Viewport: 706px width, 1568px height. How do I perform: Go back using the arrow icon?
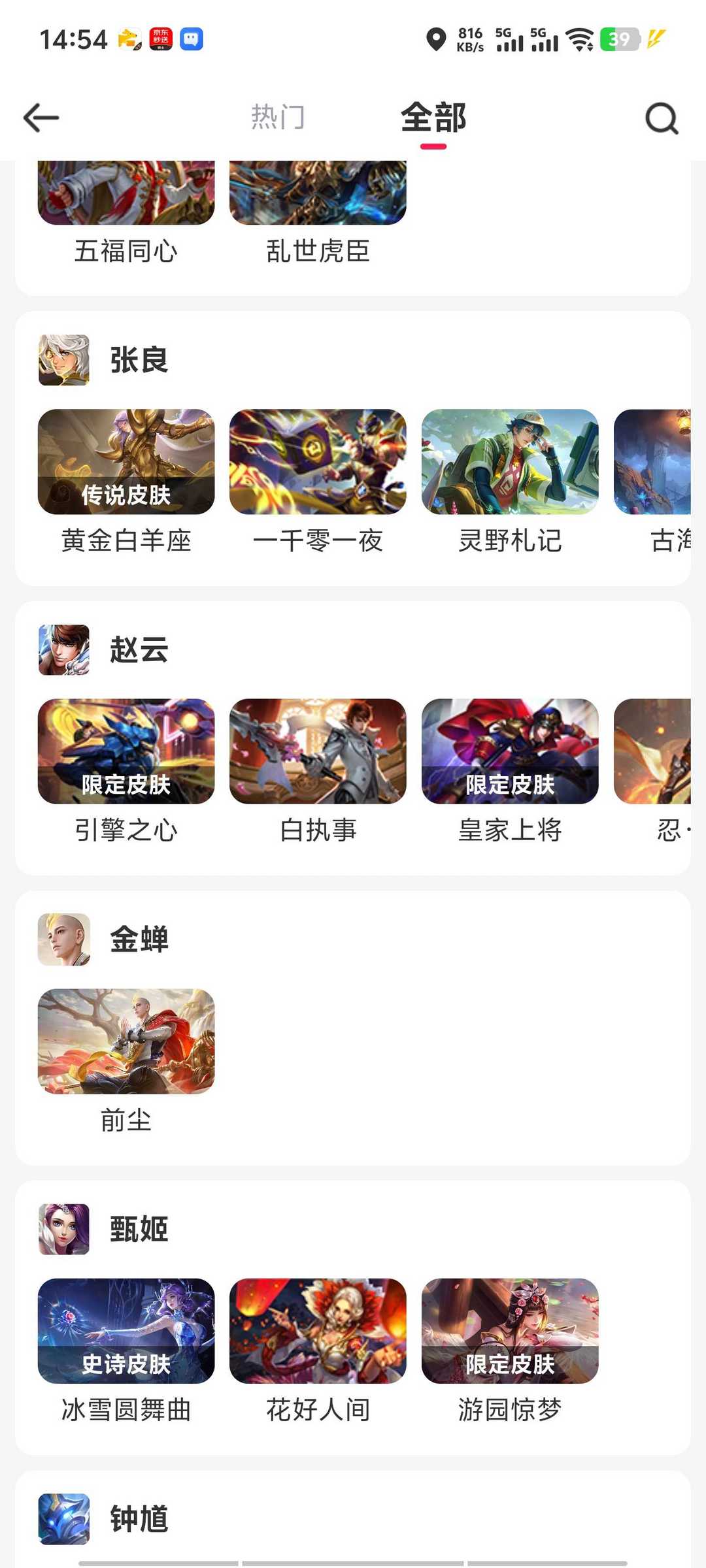coord(41,118)
